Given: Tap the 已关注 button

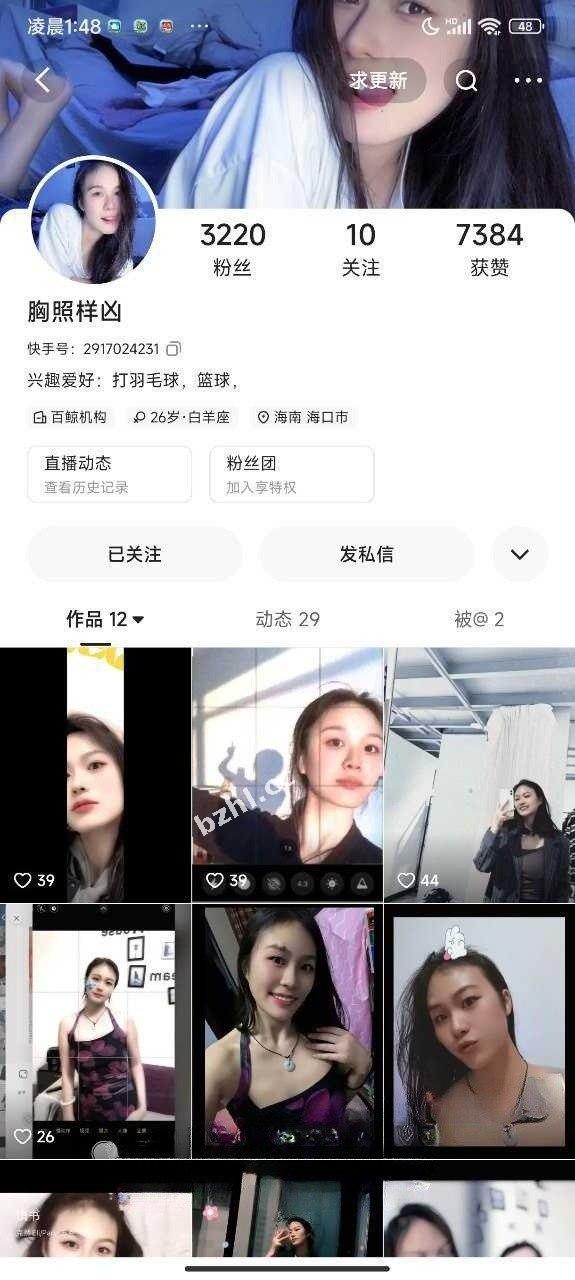Looking at the screenshot, I should click(134, 554).
